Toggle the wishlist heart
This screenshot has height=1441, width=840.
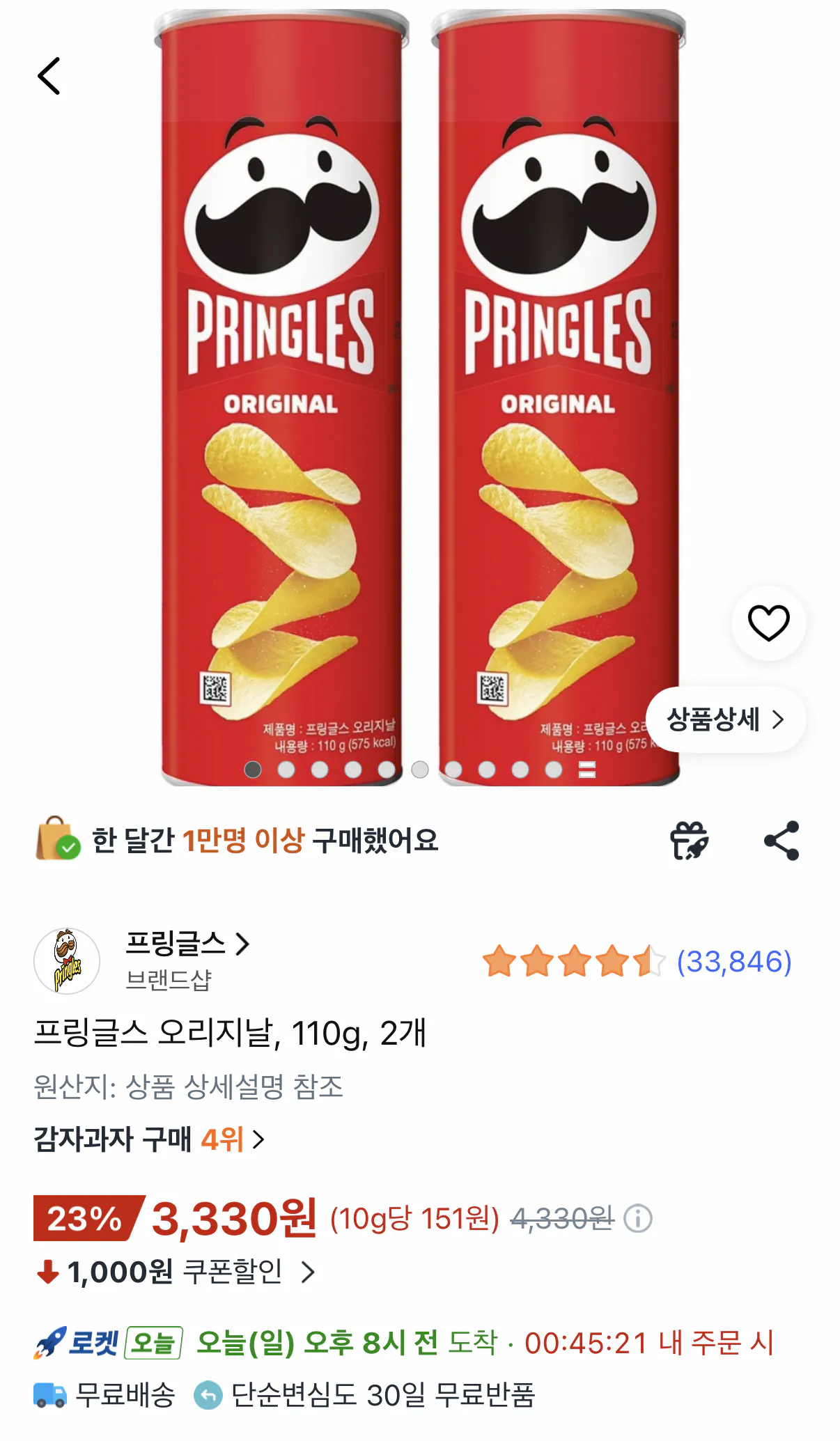click(768, 624)
